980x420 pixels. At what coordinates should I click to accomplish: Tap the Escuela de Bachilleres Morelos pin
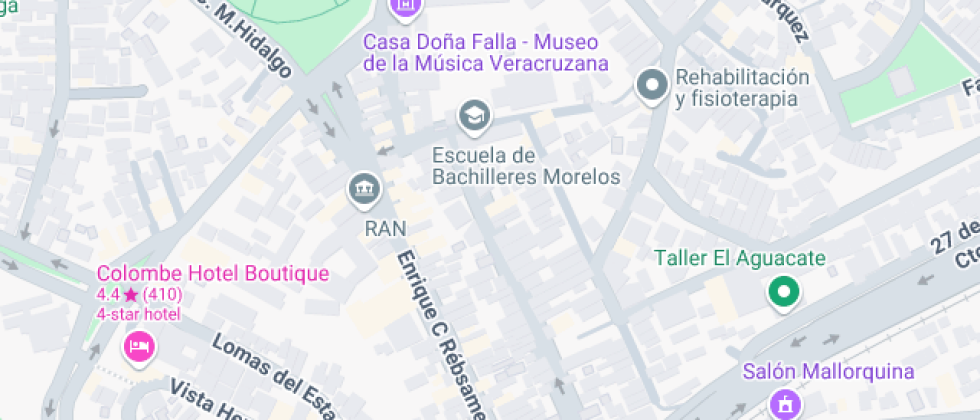point(474,116)
